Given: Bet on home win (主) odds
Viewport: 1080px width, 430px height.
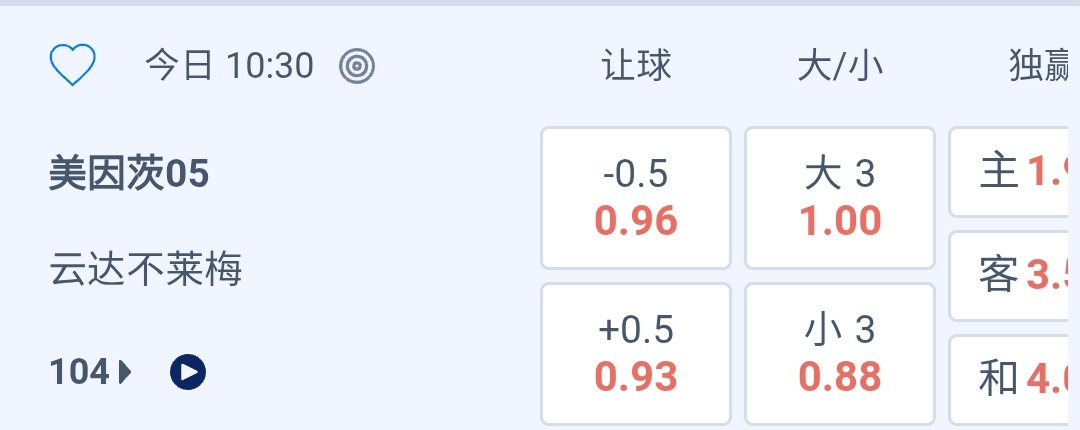Looking at the screenshot, I should click(1014, 172).
